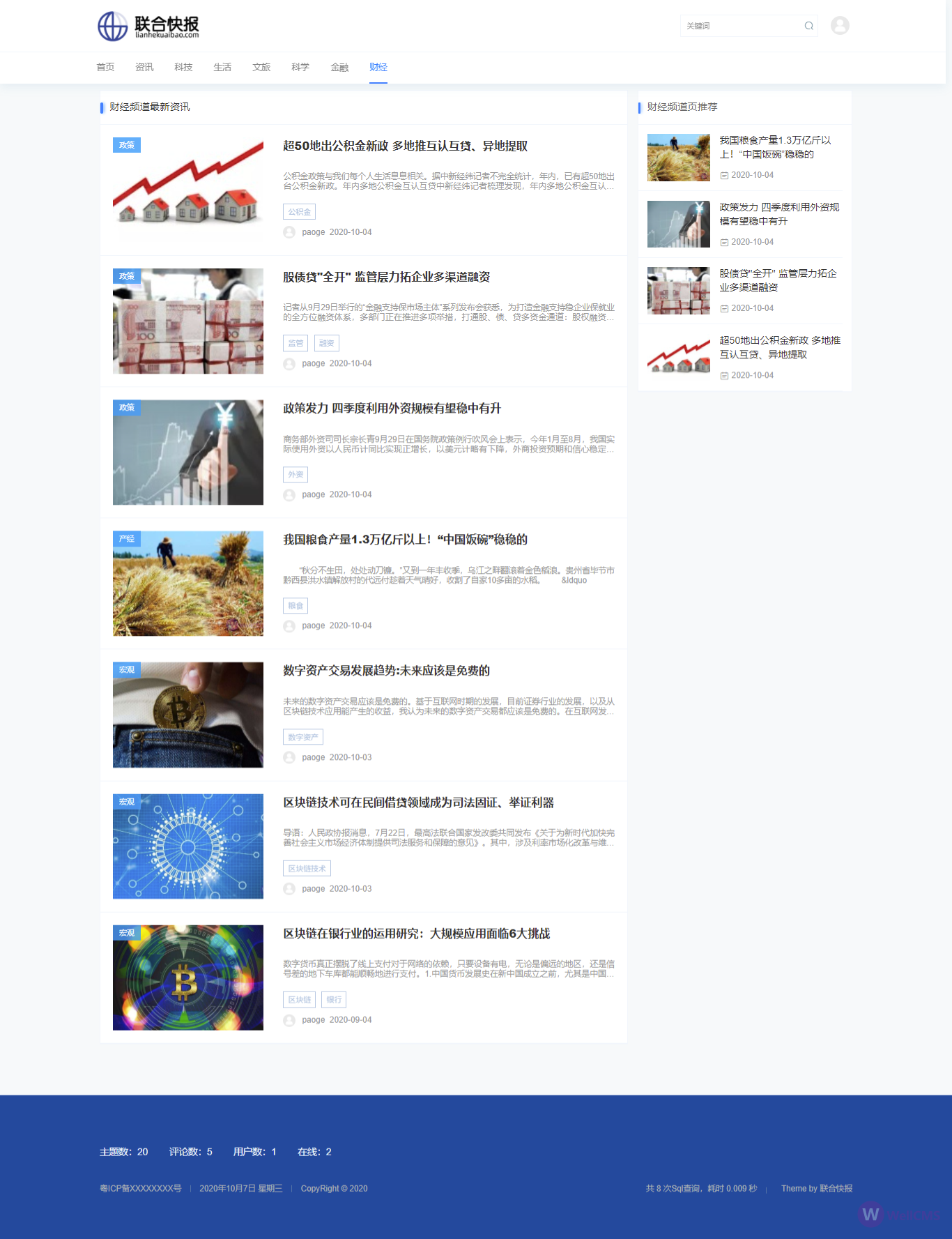Tap the 关键词 search input field
This screenshot has height=1239, width=952.
[x=740, y=26]
